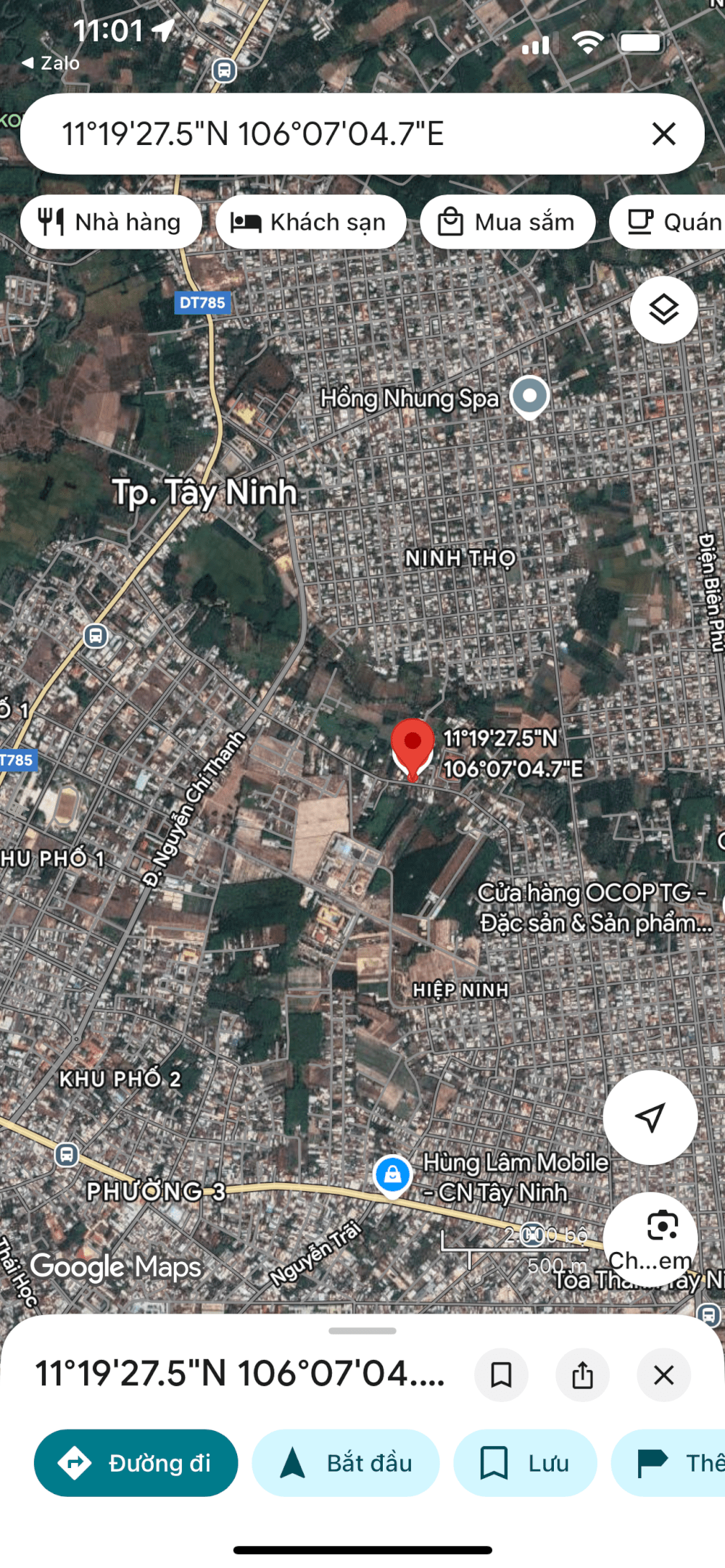Center map on my location
Image resolution: width=725 pixels, height=1568 pixels.
pos(650,1117)
